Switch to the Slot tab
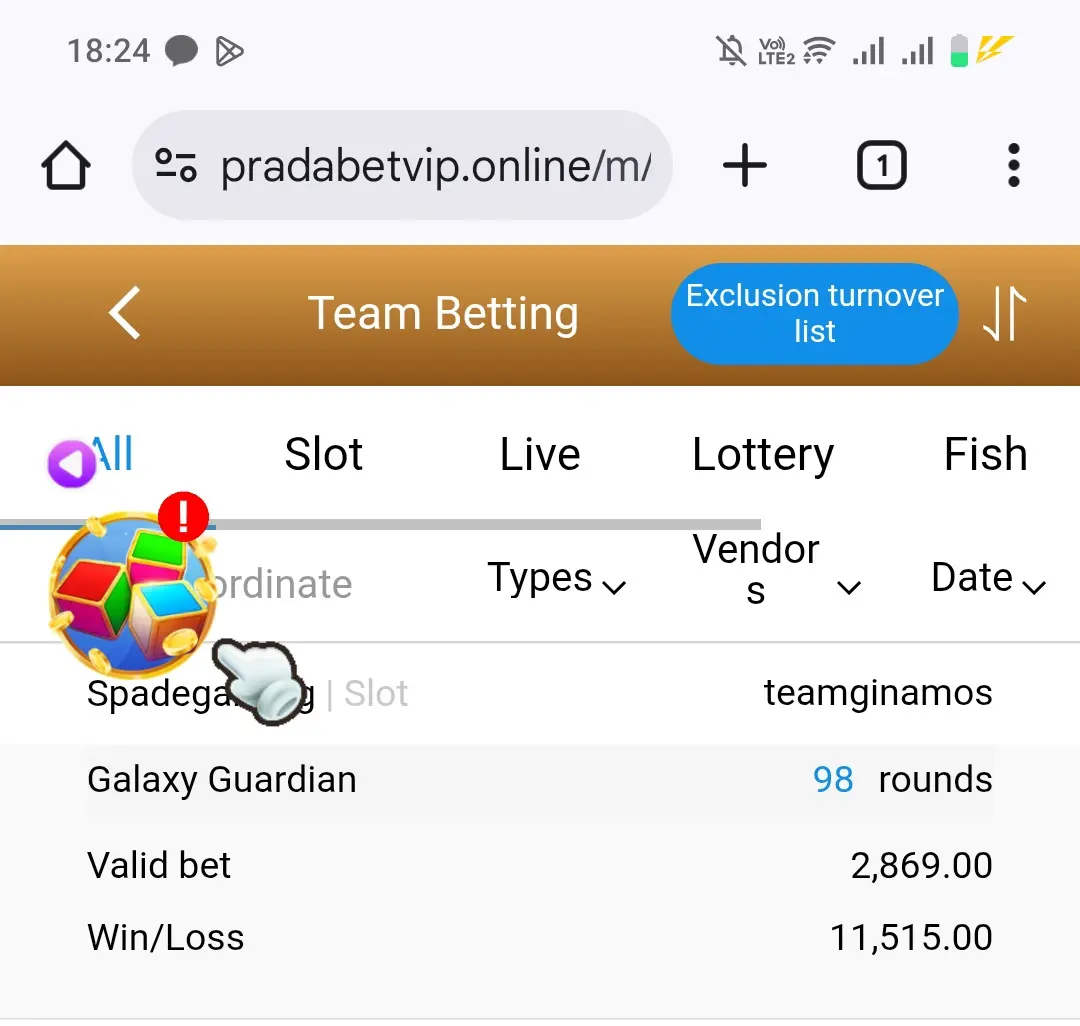The width and height of the screenshot is (1080, 1026). (324, 455)
